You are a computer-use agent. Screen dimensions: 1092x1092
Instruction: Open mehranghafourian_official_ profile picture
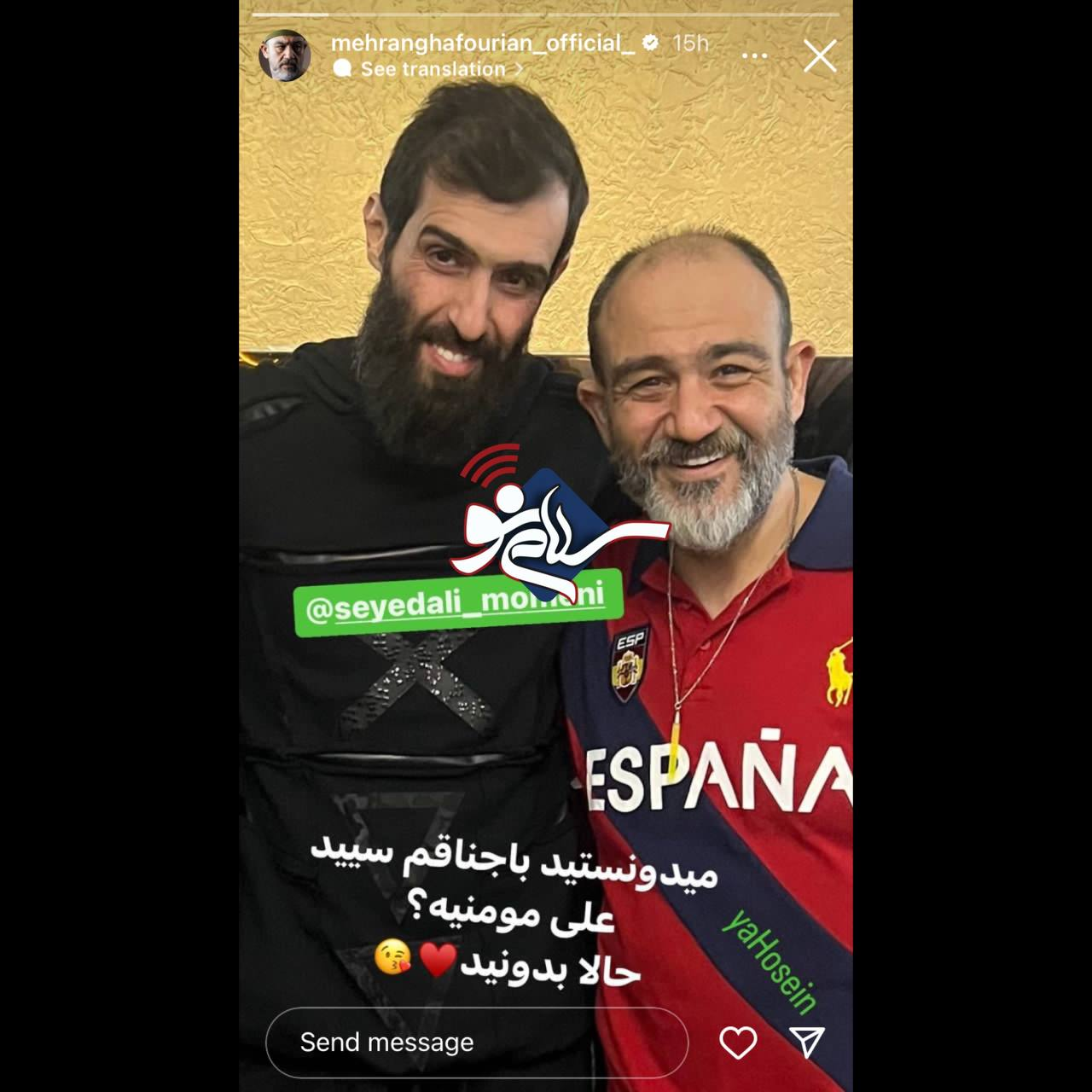[285, 56]
